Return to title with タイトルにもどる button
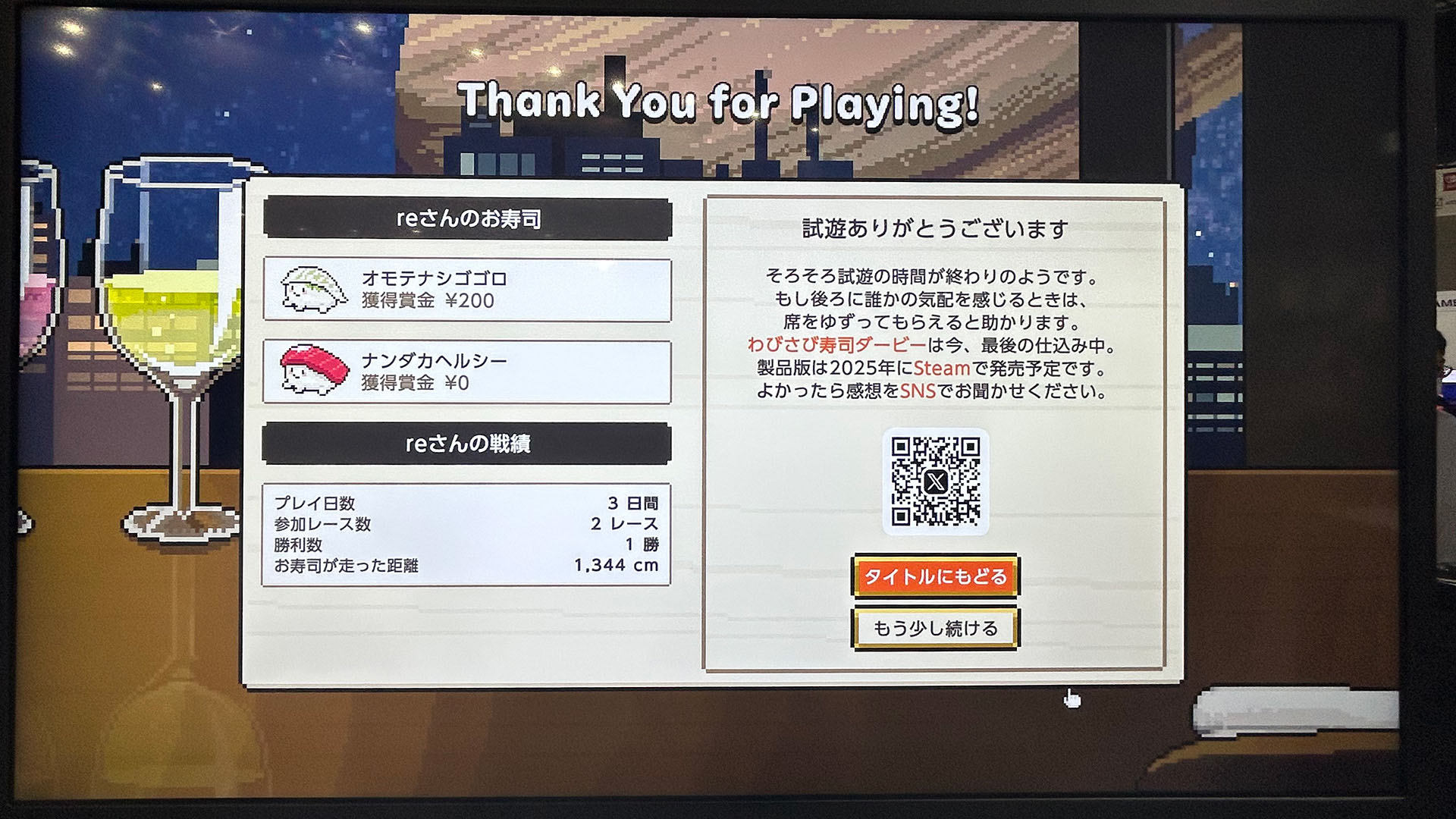This screenshot has width=1456, height=819. click(x=935, y=577)
